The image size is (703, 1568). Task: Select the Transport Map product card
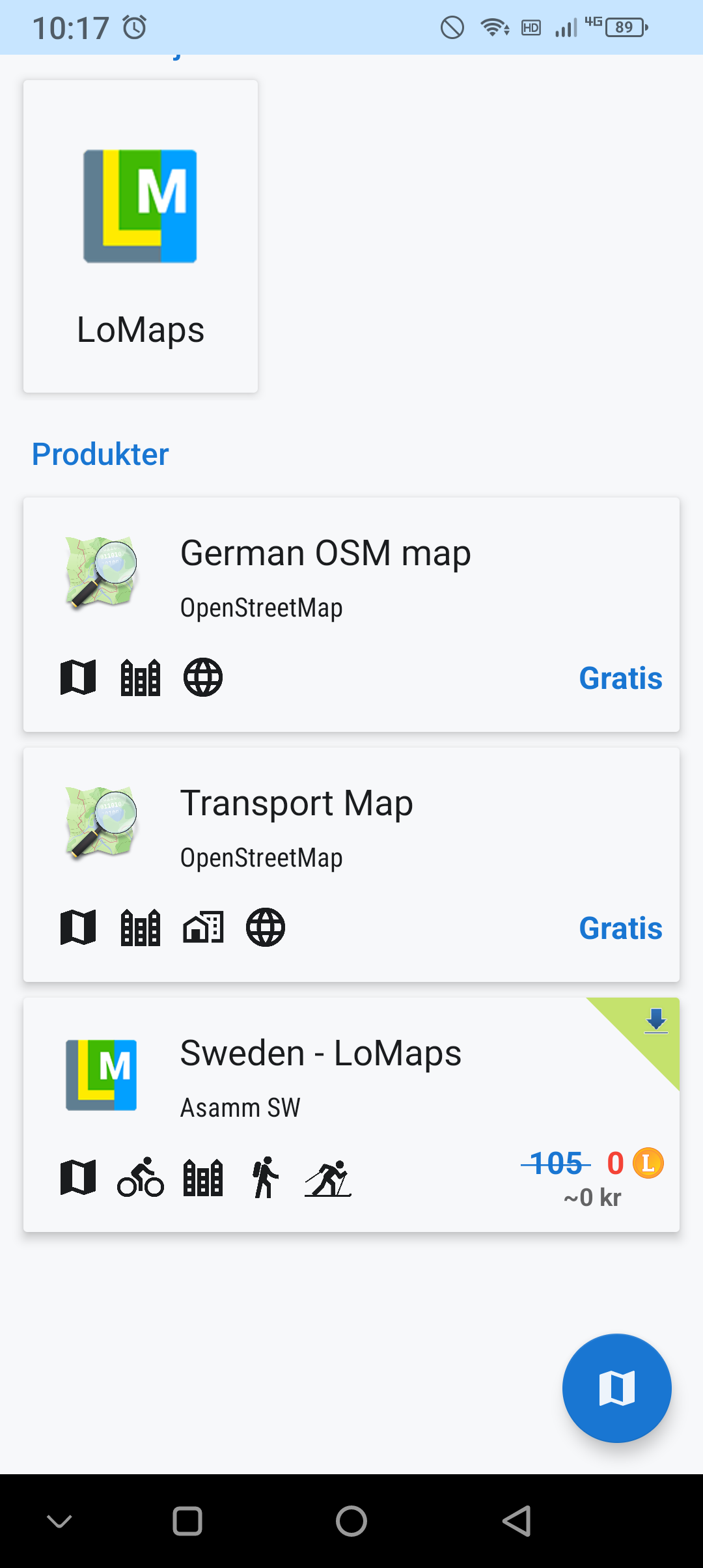pos(351,864)
